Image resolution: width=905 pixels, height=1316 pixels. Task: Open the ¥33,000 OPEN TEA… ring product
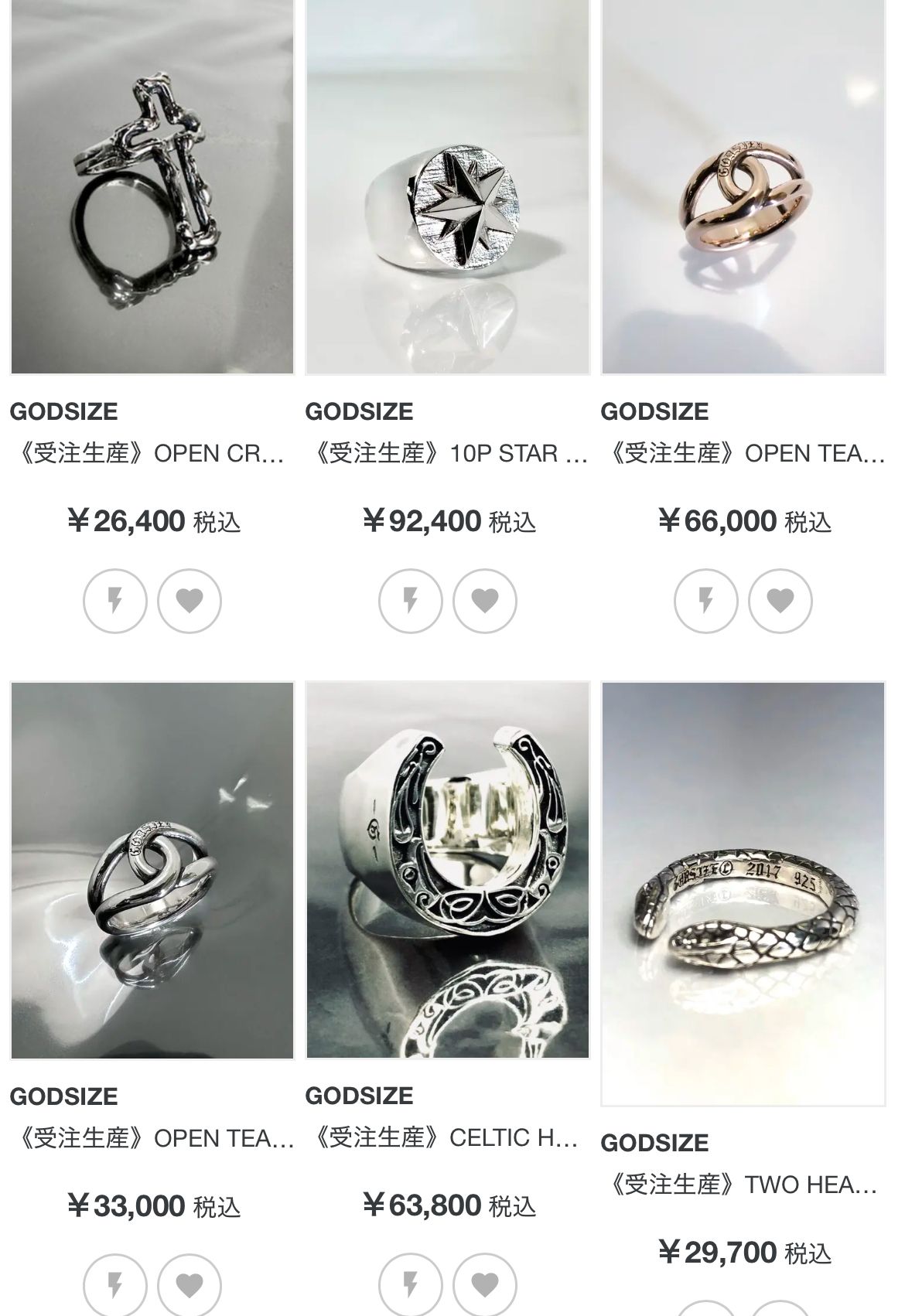coord(152,870)
